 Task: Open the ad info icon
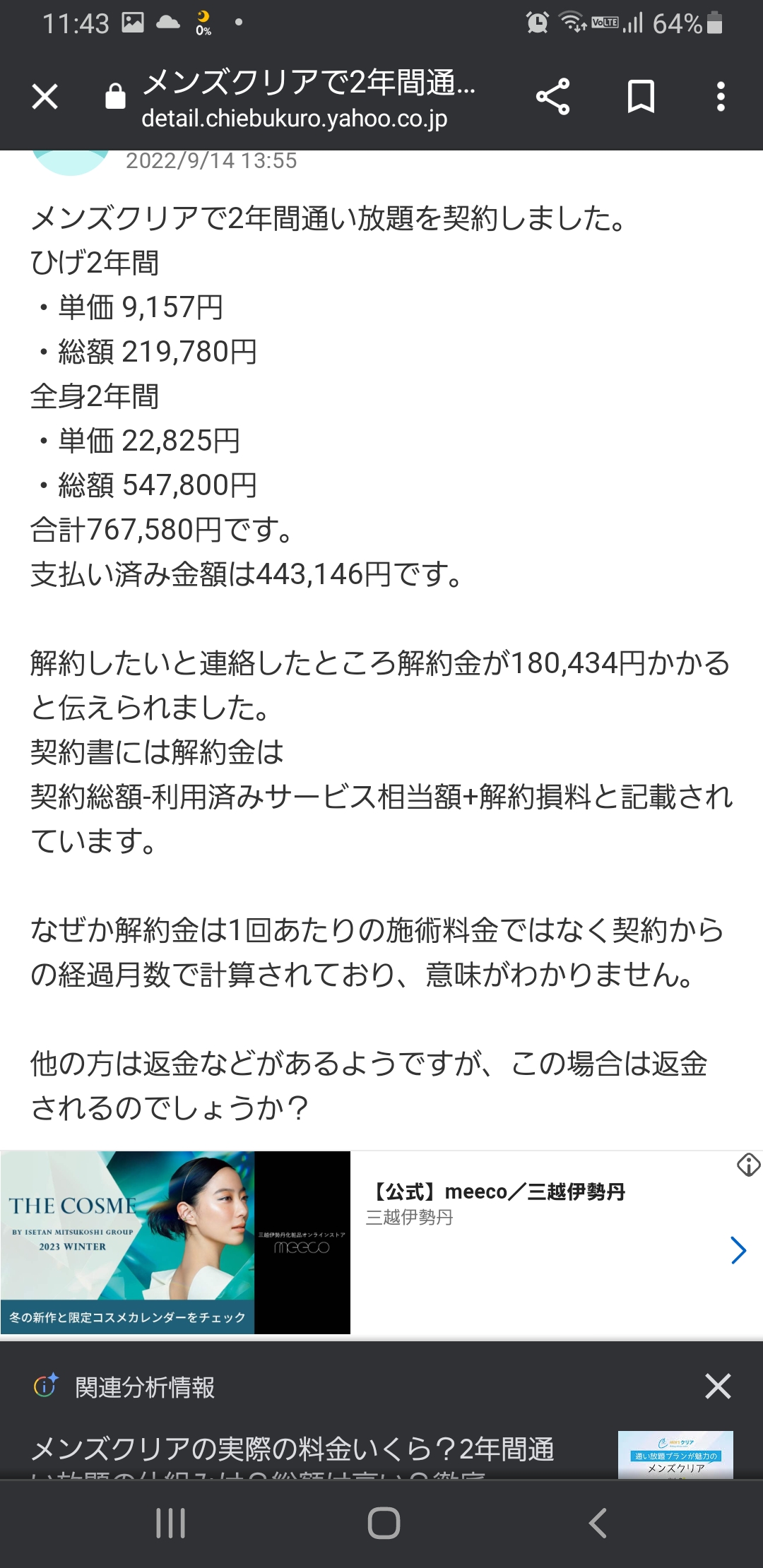(748, 1164)
